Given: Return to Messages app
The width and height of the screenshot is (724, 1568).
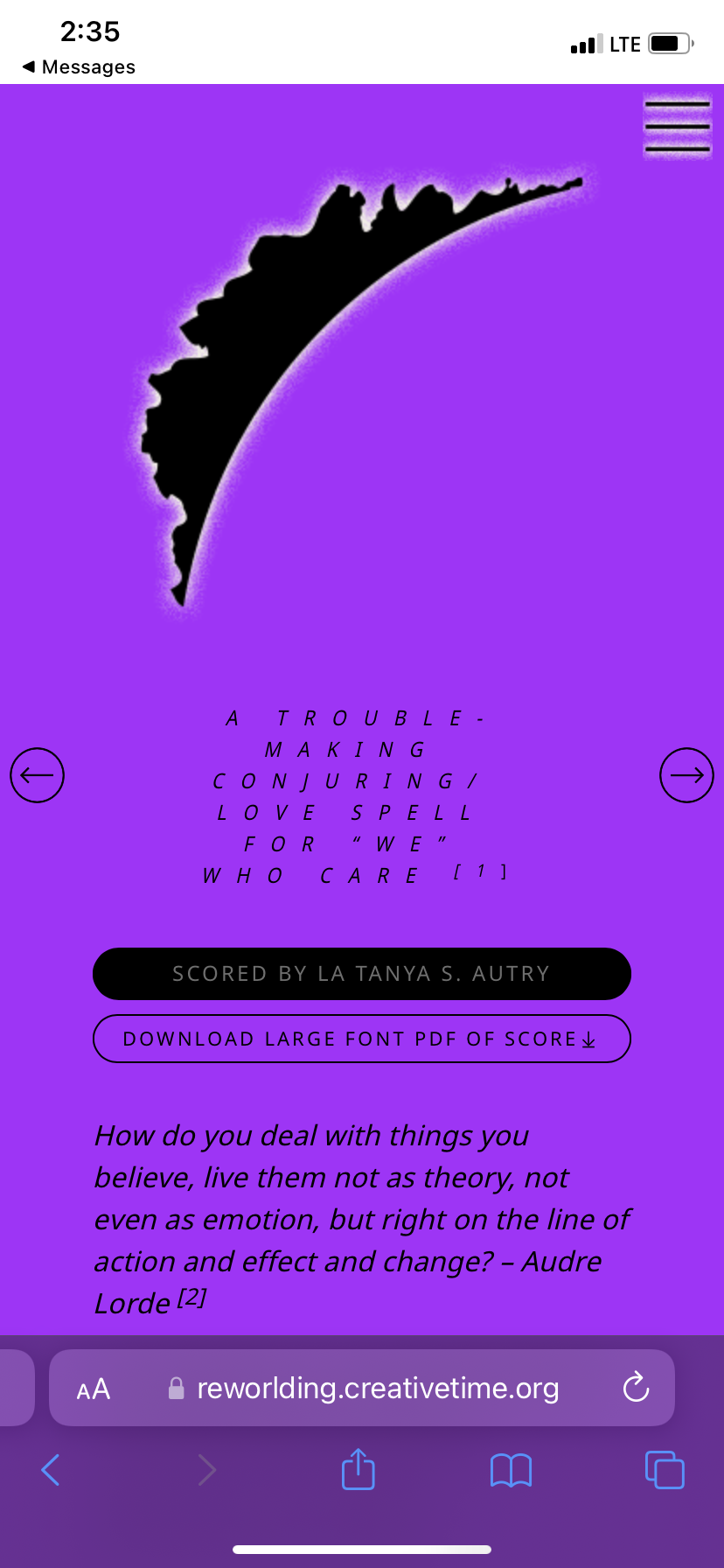Looking at the screenshot, I should point(79,67).
